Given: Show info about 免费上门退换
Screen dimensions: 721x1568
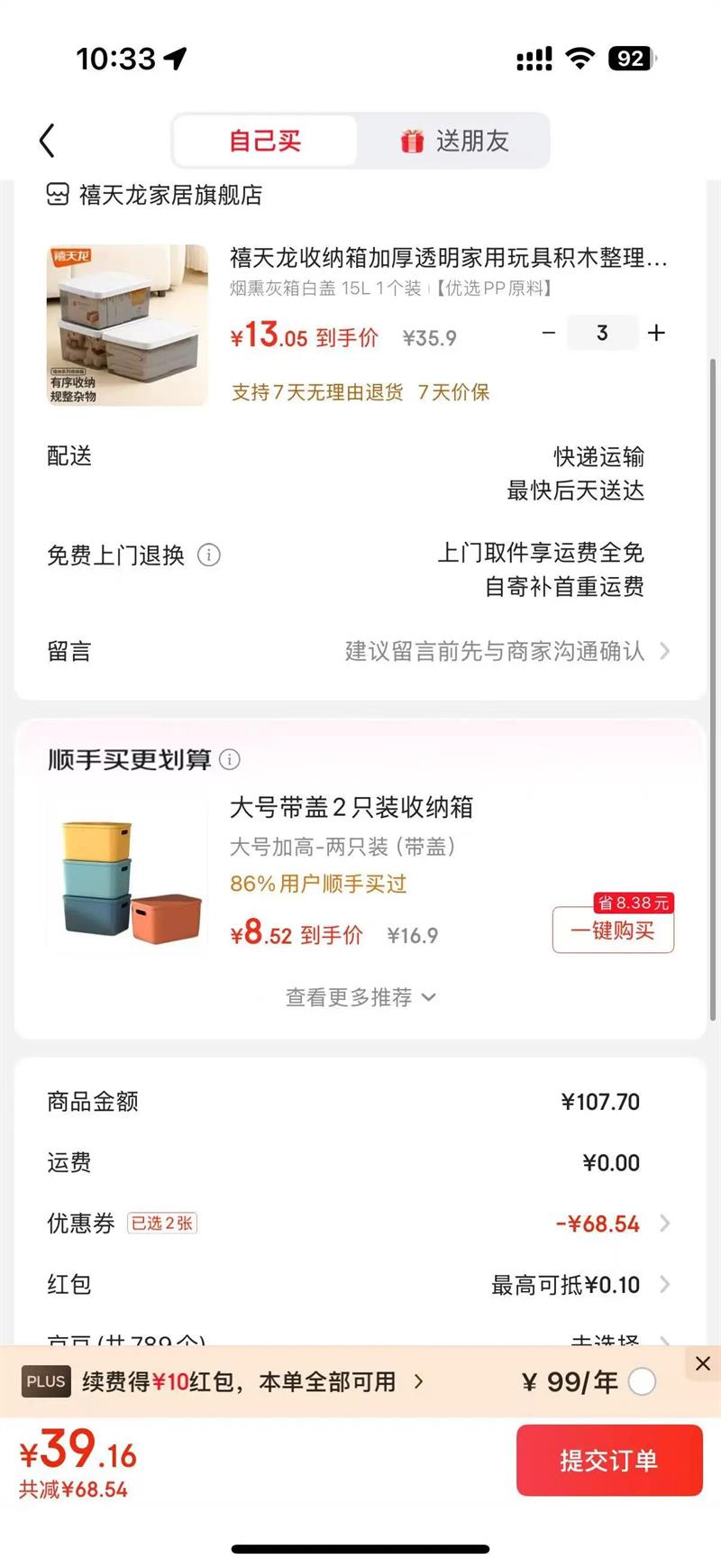Looking at the screenshot, I should (x=209, y=555).
